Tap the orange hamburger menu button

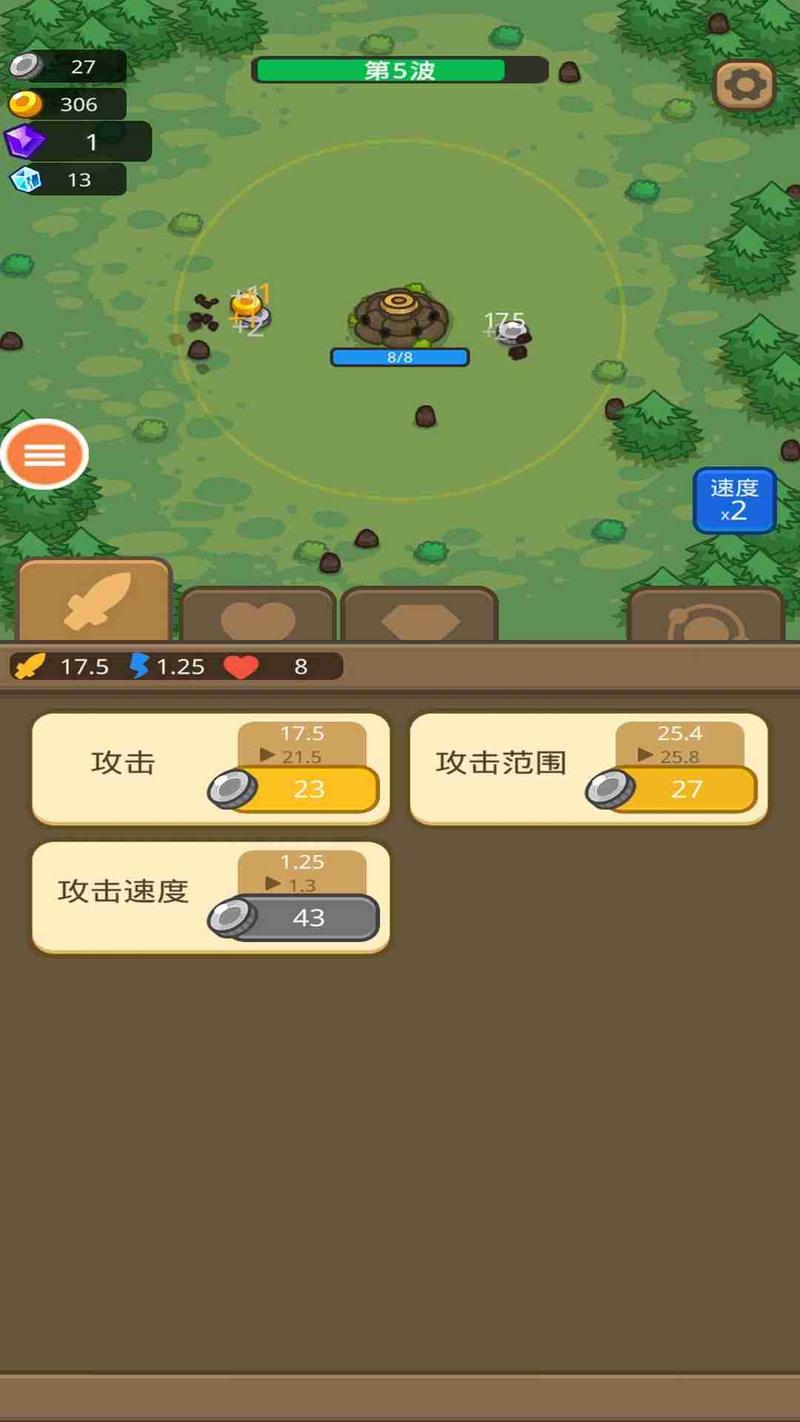pyautogui.click(x=45, y=453)
